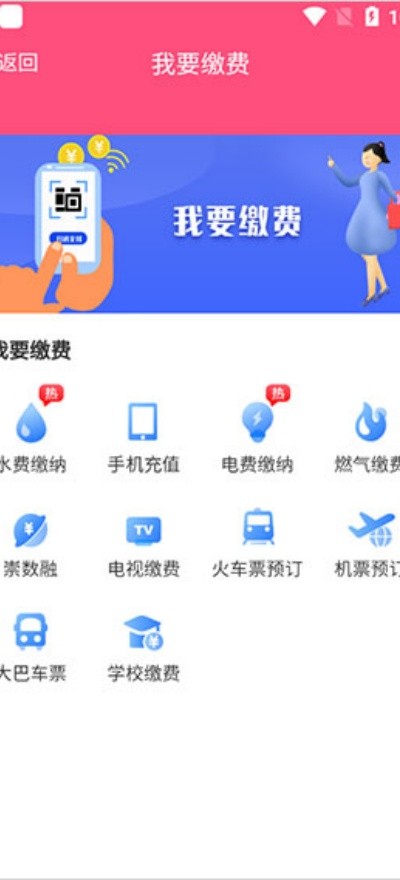Open 水费缴纳 water bill payment

[32, 438]
